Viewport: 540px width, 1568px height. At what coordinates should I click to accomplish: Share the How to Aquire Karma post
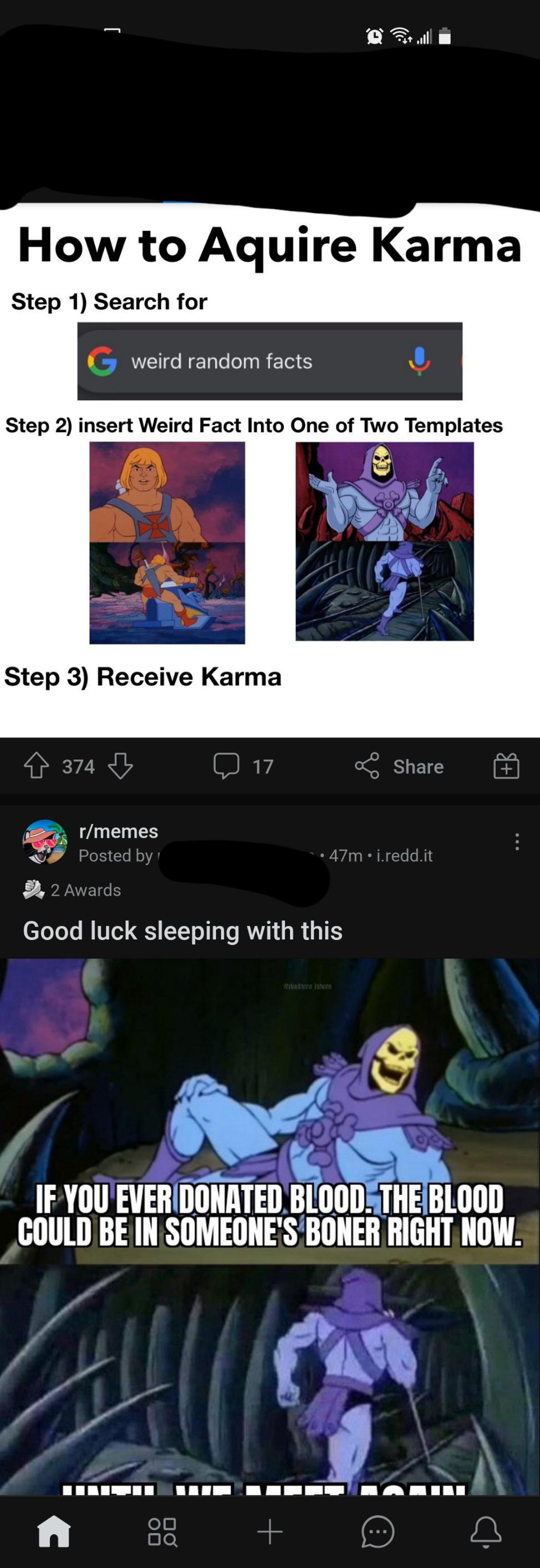399,766
